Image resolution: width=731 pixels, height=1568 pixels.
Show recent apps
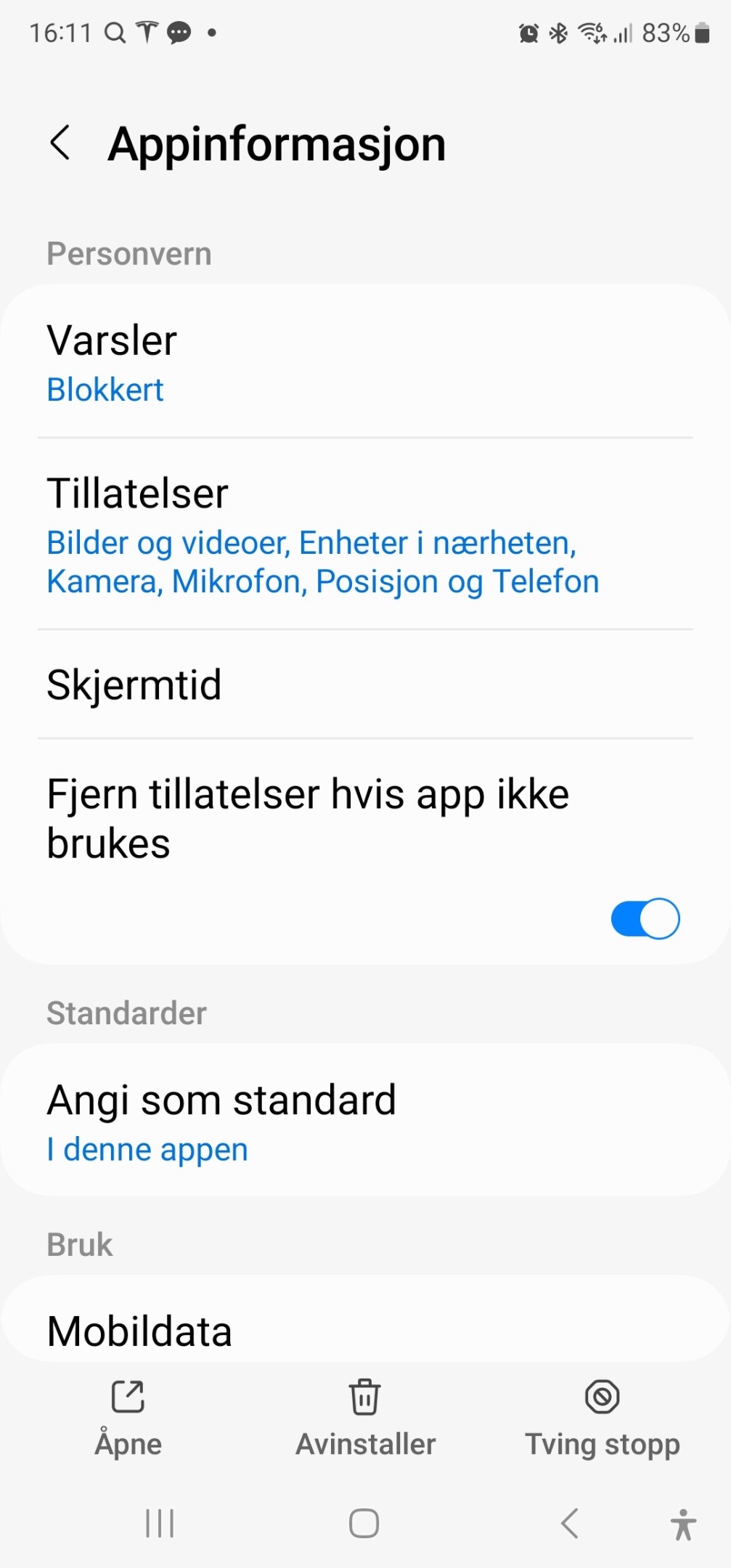[160, 1522]
